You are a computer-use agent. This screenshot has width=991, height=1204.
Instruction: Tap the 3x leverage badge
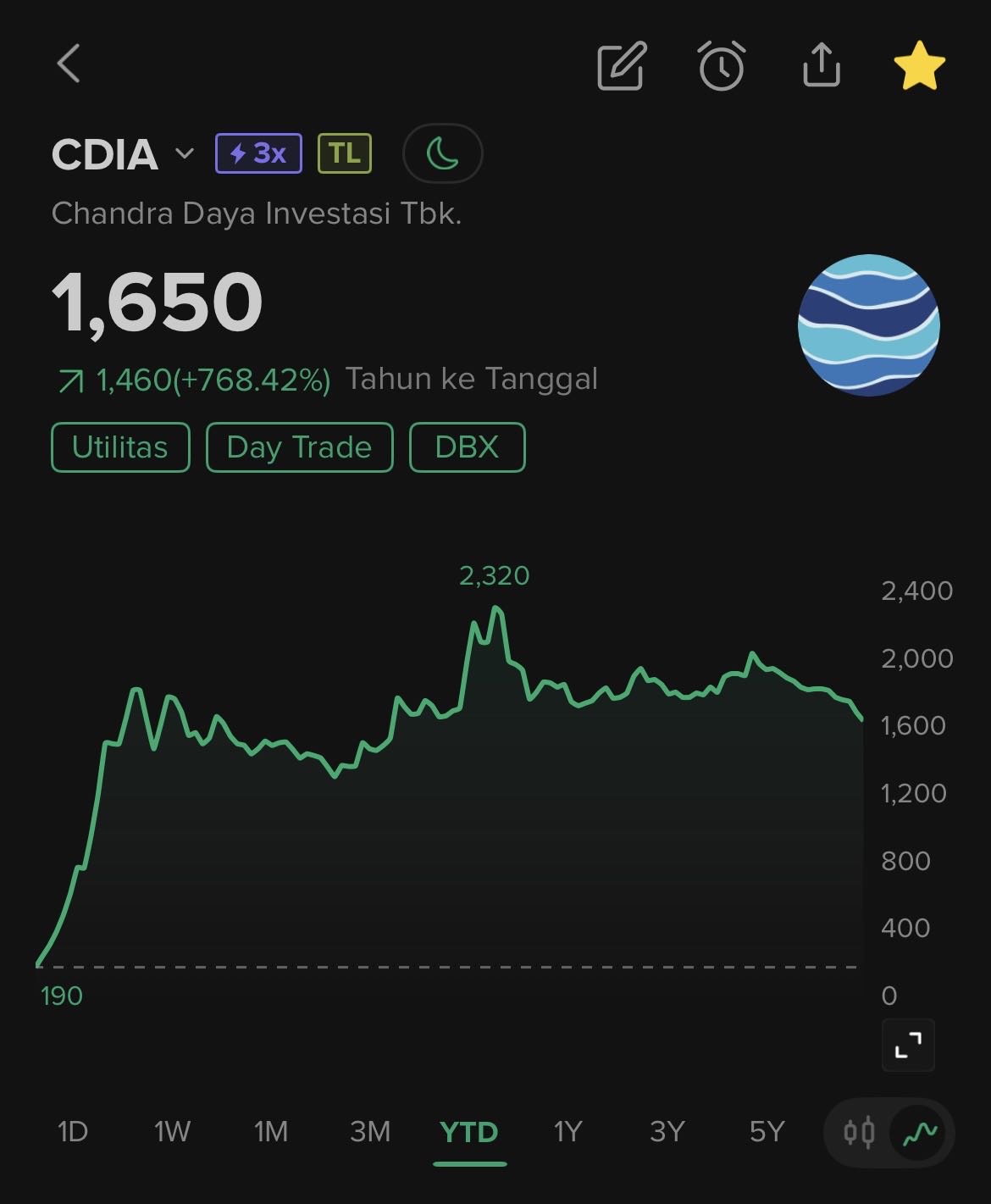[258, 153]
